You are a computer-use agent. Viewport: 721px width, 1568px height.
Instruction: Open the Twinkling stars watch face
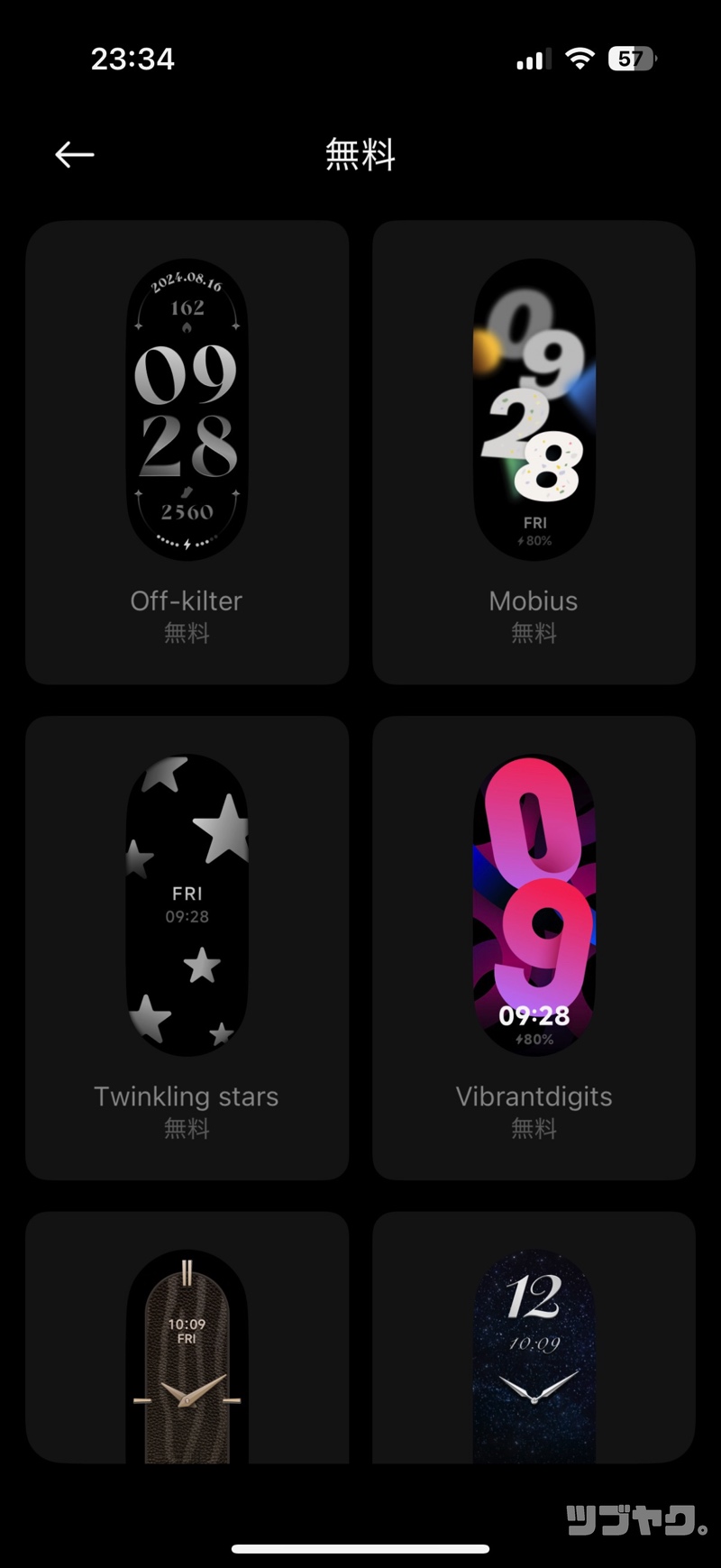(x=187, y=947)
